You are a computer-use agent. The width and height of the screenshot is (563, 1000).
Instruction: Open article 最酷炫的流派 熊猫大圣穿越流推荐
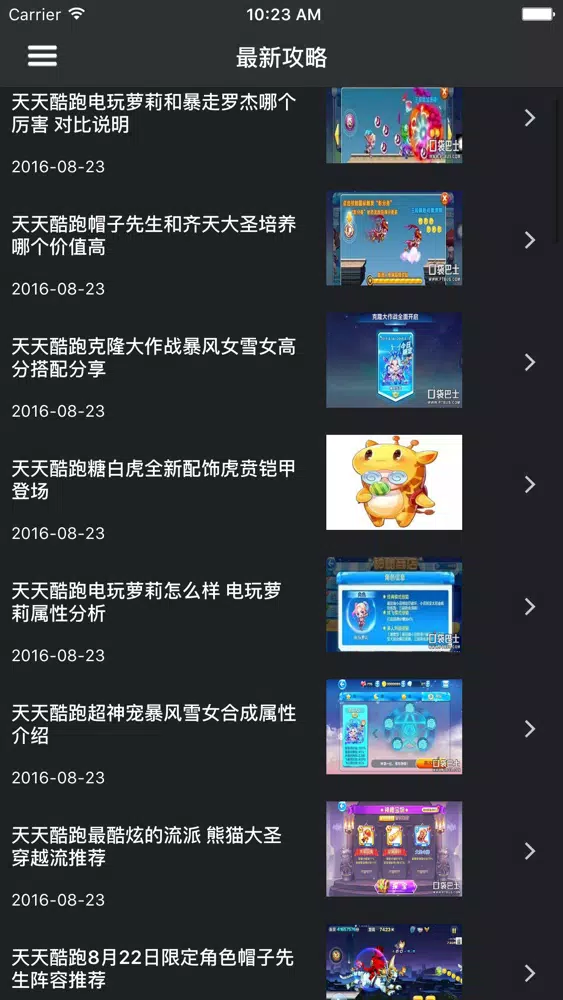[x=281, y=851]
